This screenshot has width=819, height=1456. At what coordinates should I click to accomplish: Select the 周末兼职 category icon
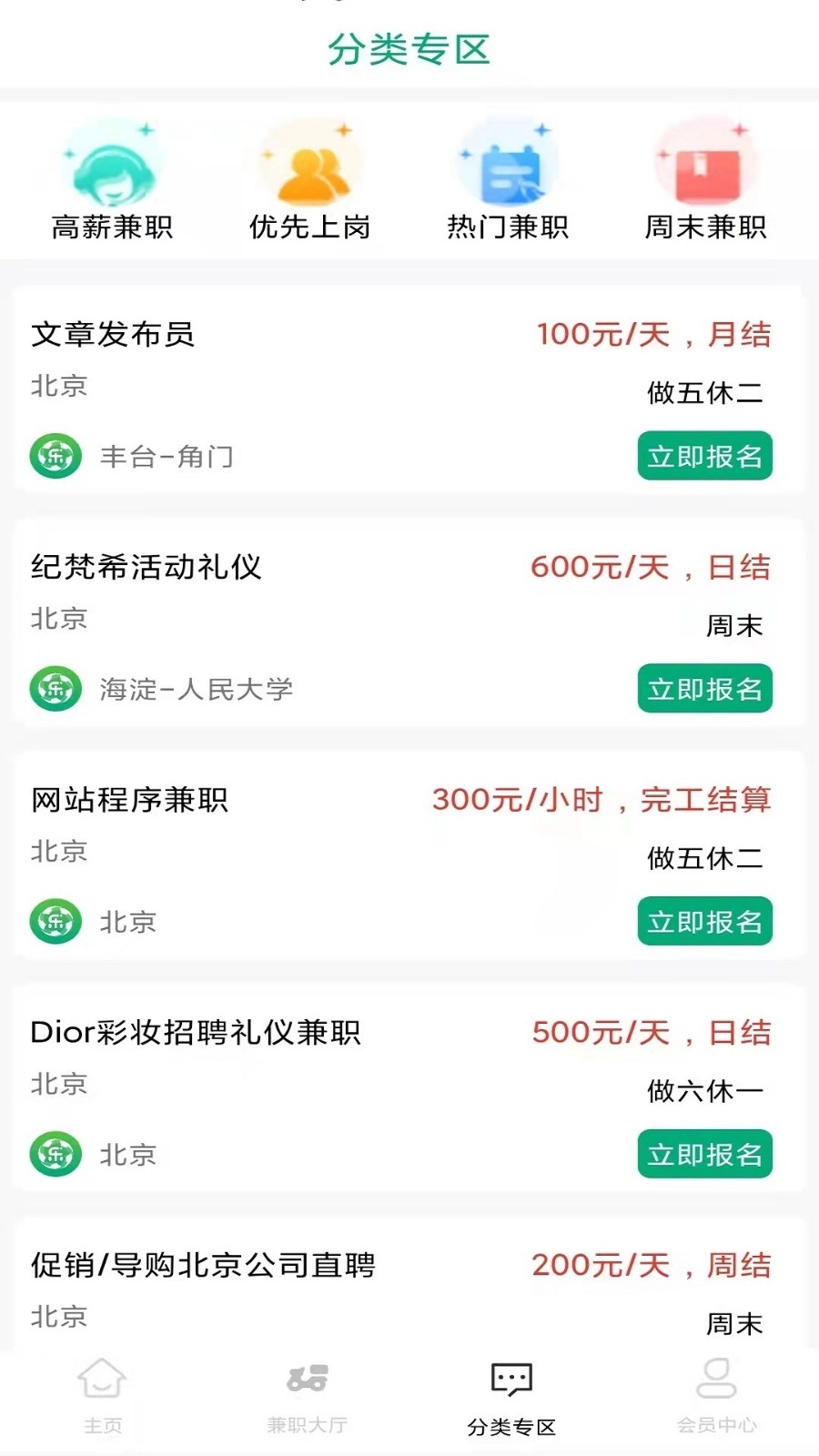point(705,168)
